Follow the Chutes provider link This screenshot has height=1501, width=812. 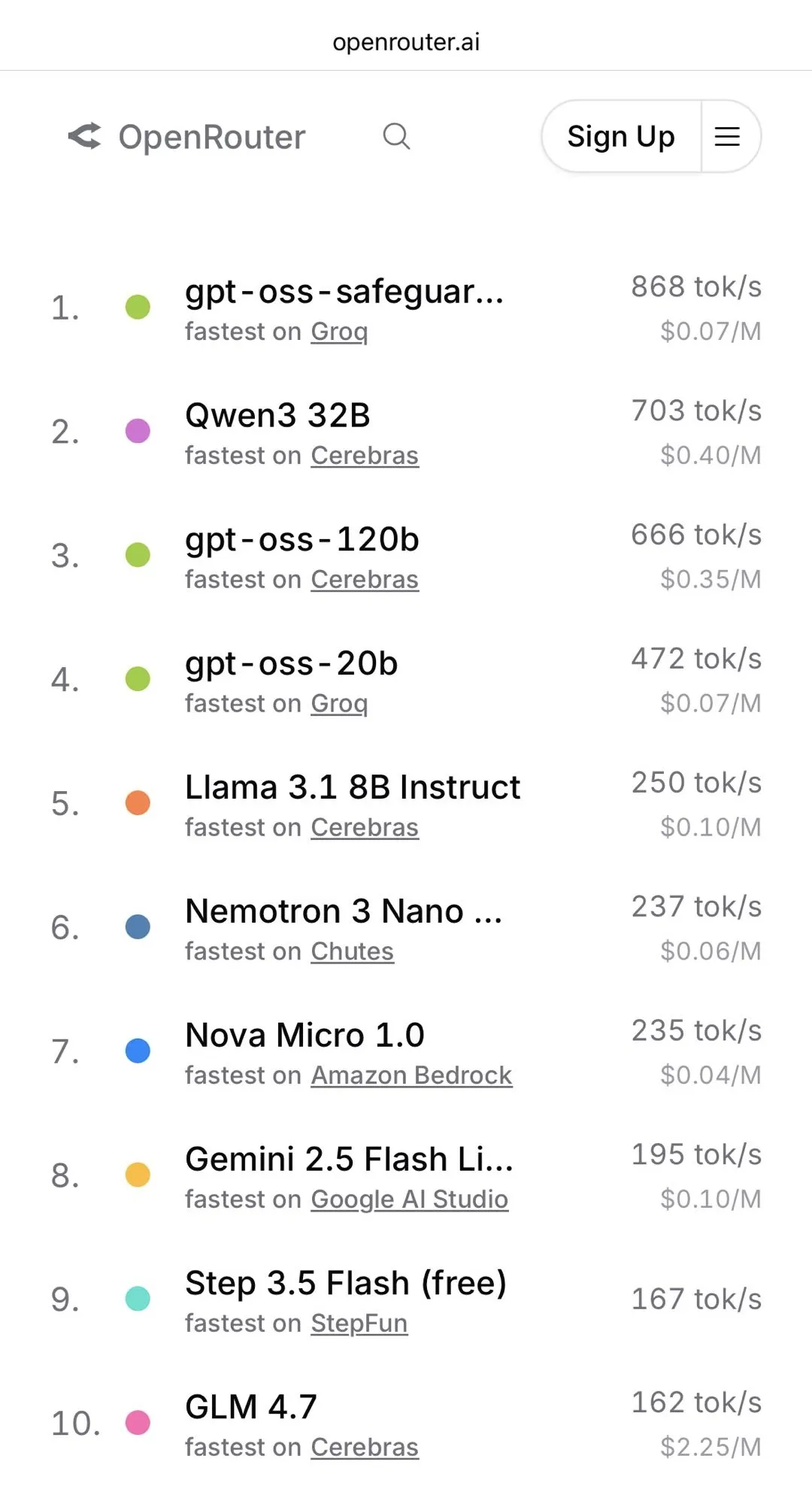tap(352, 951)
